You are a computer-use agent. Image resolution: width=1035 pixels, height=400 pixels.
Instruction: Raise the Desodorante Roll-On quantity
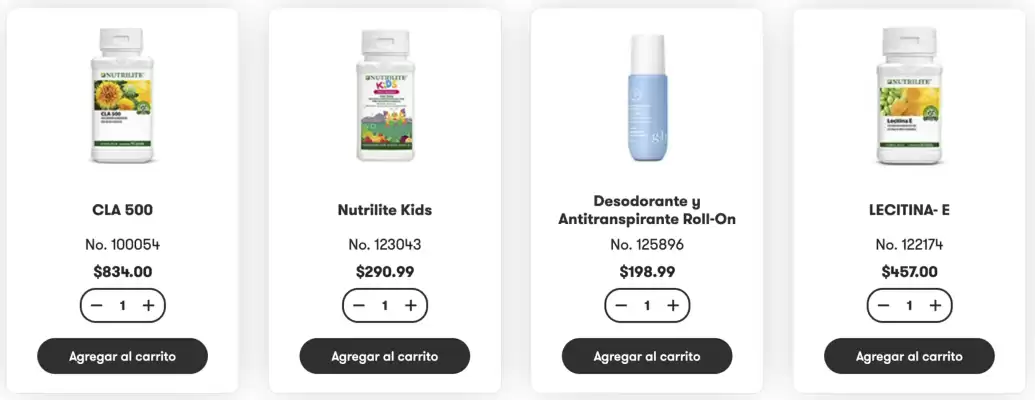672,306
